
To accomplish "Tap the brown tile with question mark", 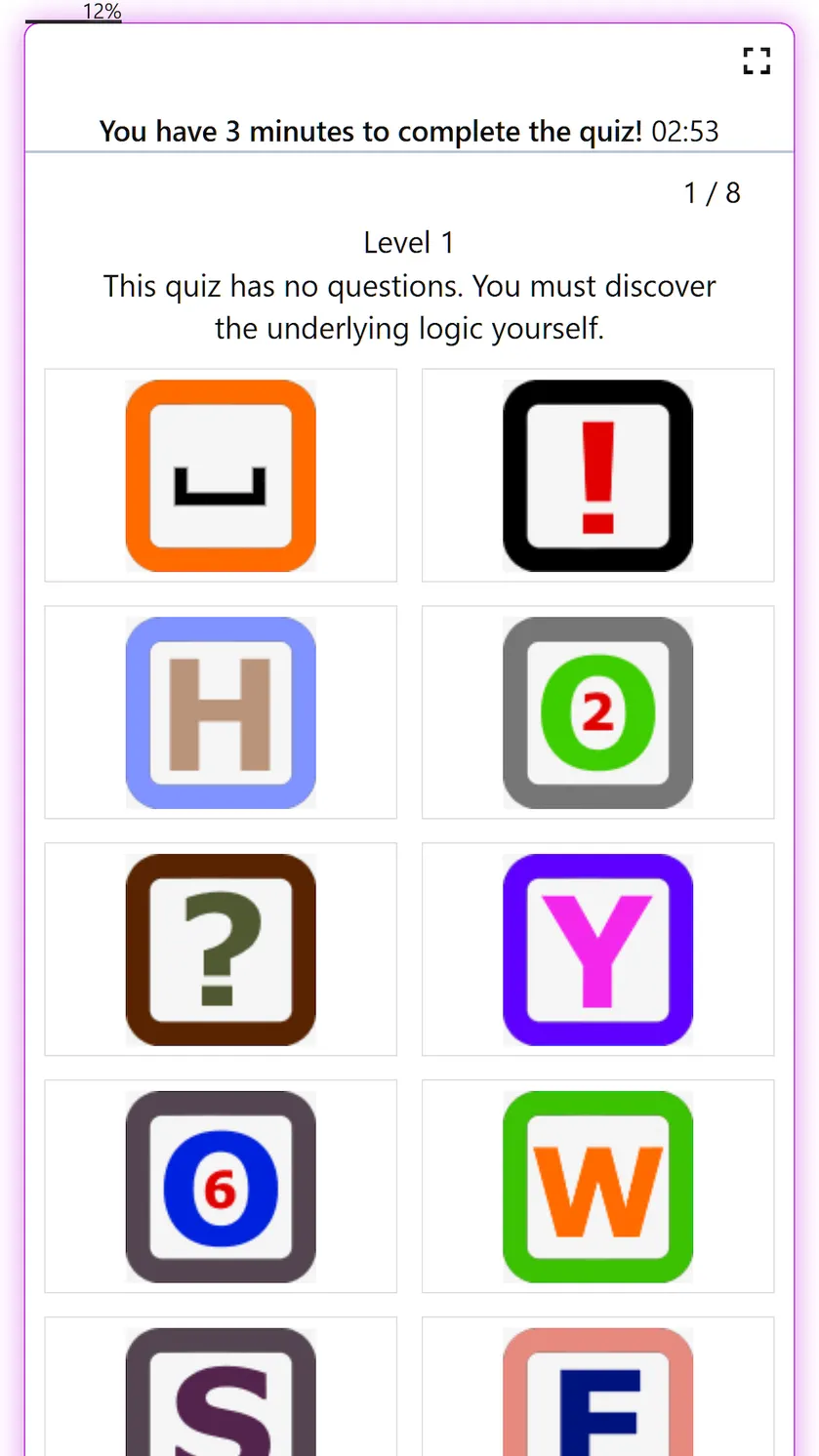I will 221,950.
